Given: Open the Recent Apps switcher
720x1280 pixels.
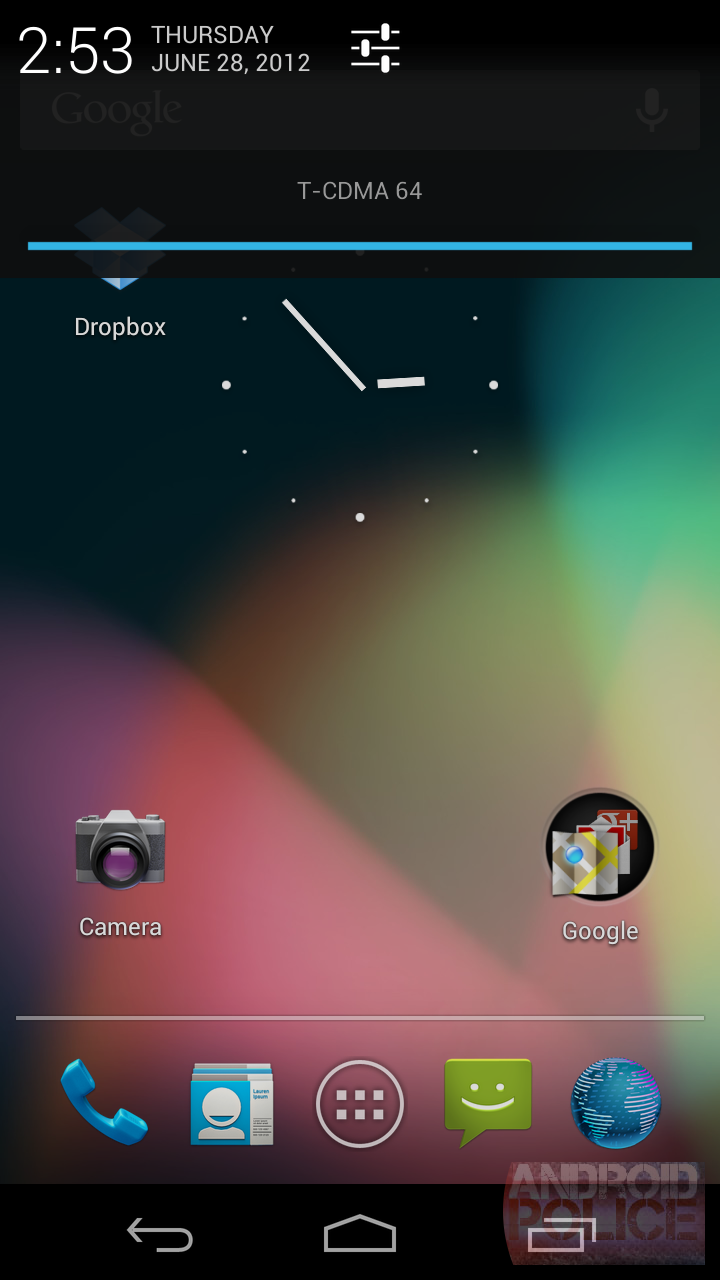Looking at the screenshot, I should click(x=561, y=1235).
